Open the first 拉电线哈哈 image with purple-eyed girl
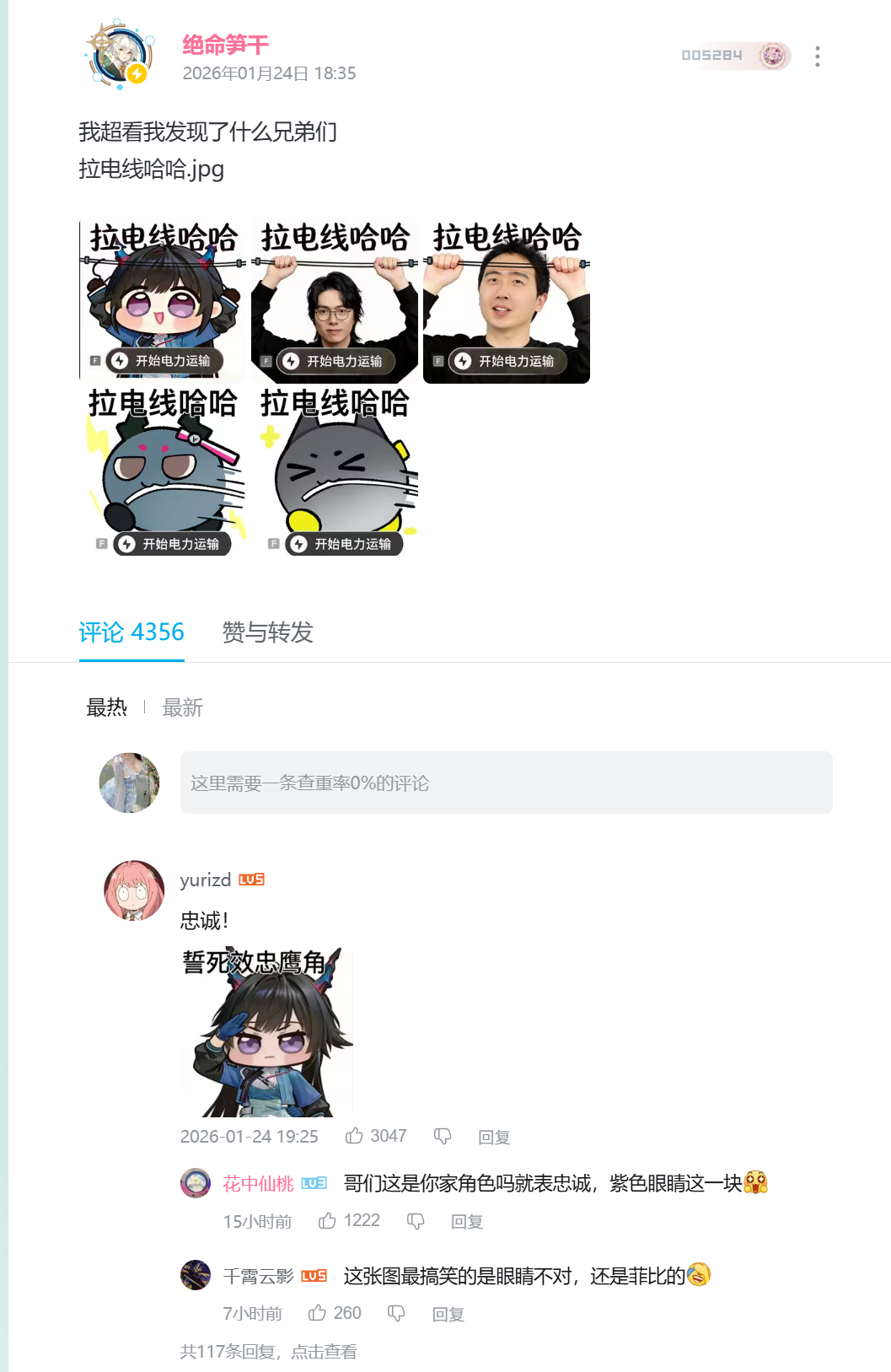Viewport: 891px width, 1372px height. 163,301
